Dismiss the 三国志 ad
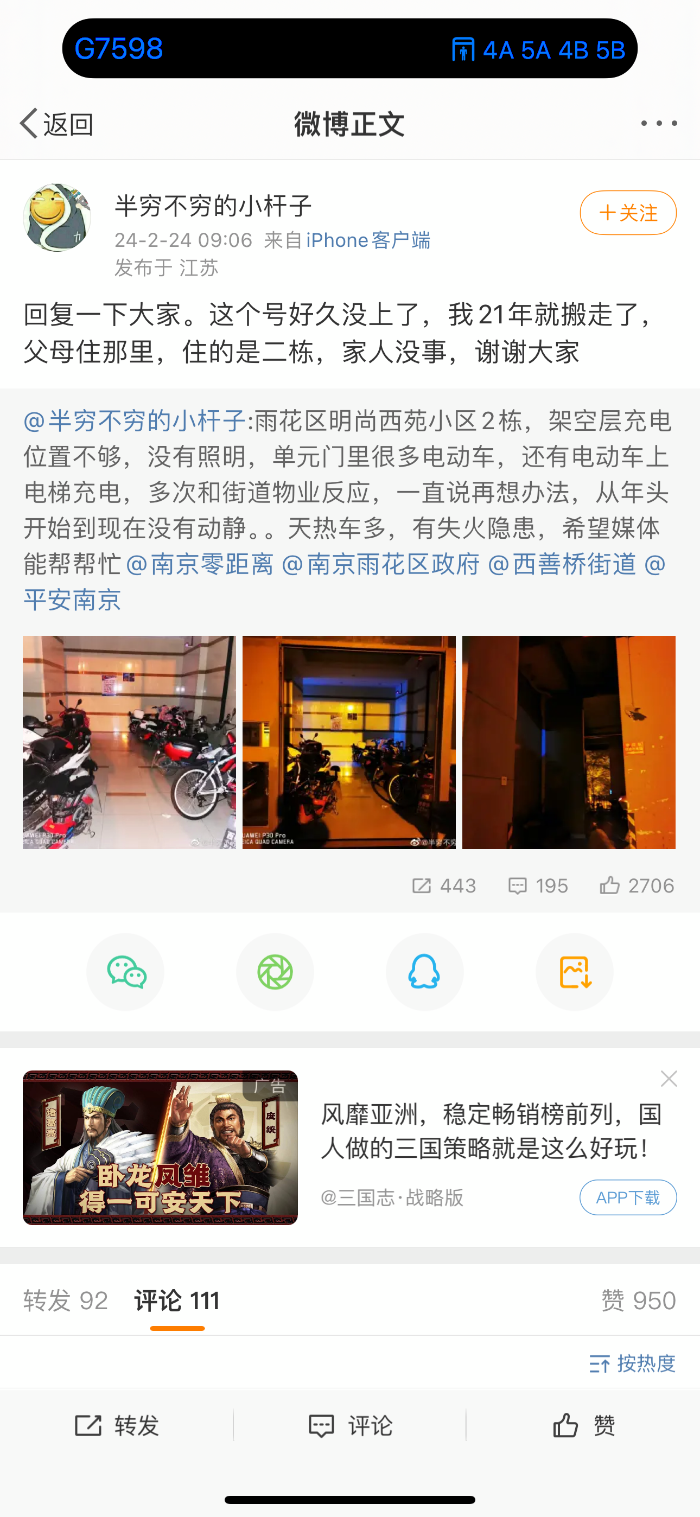Image resolution: width=700 pixels, height=1517 pixels. (669, 1079)
